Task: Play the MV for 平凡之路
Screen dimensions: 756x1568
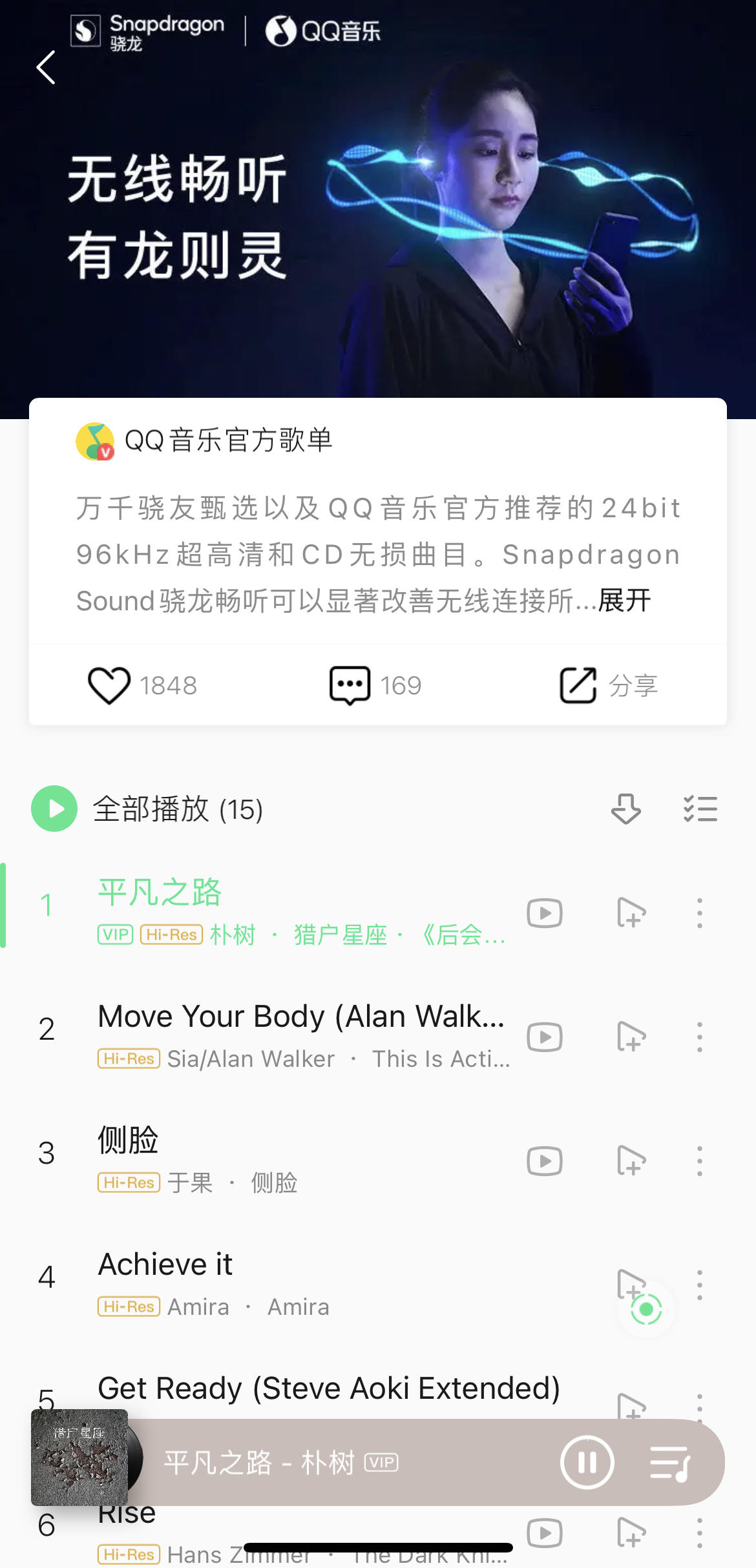Action: pos(543,913)
